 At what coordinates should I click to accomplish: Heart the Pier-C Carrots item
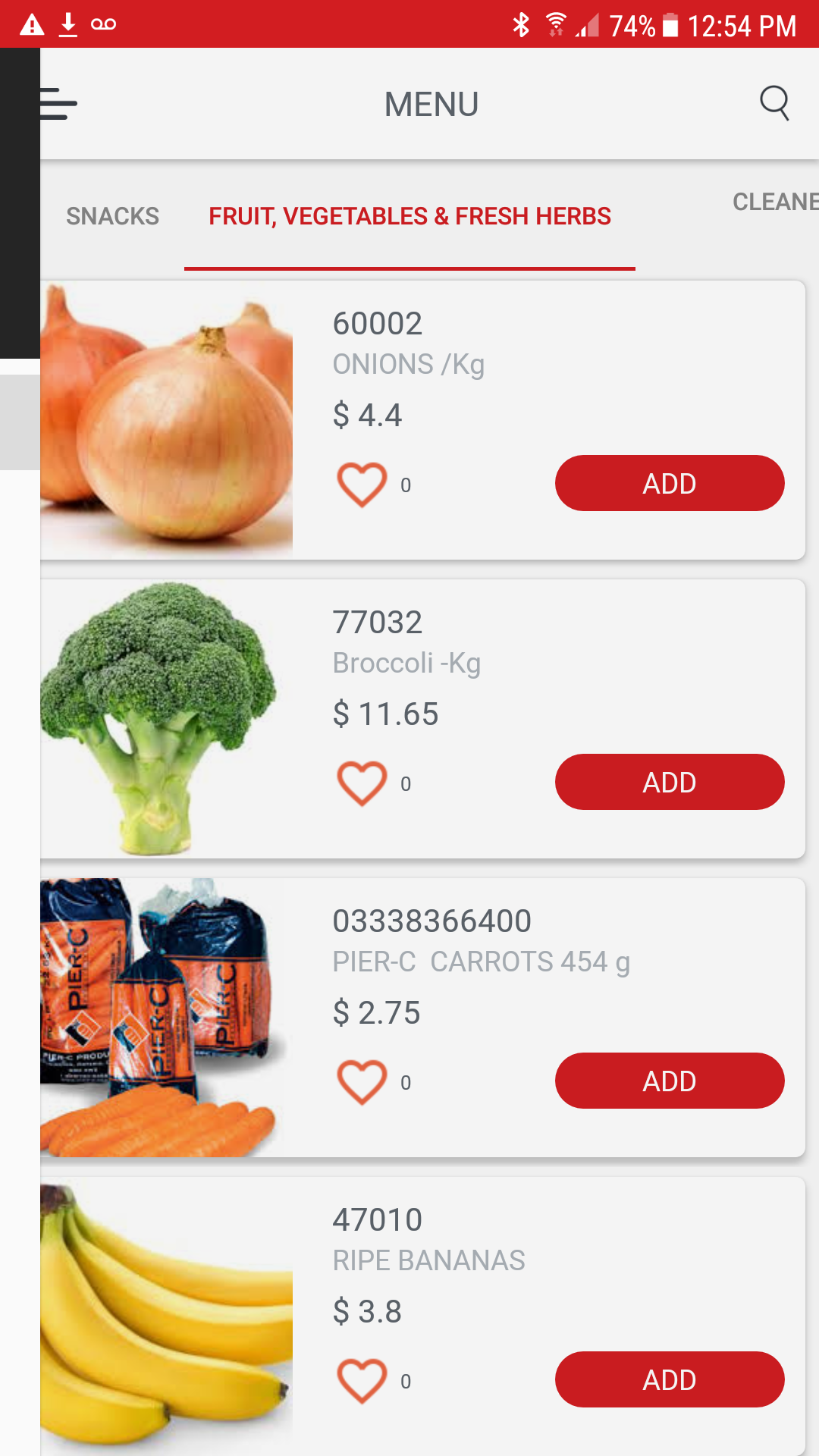(x=362, y=1081)
